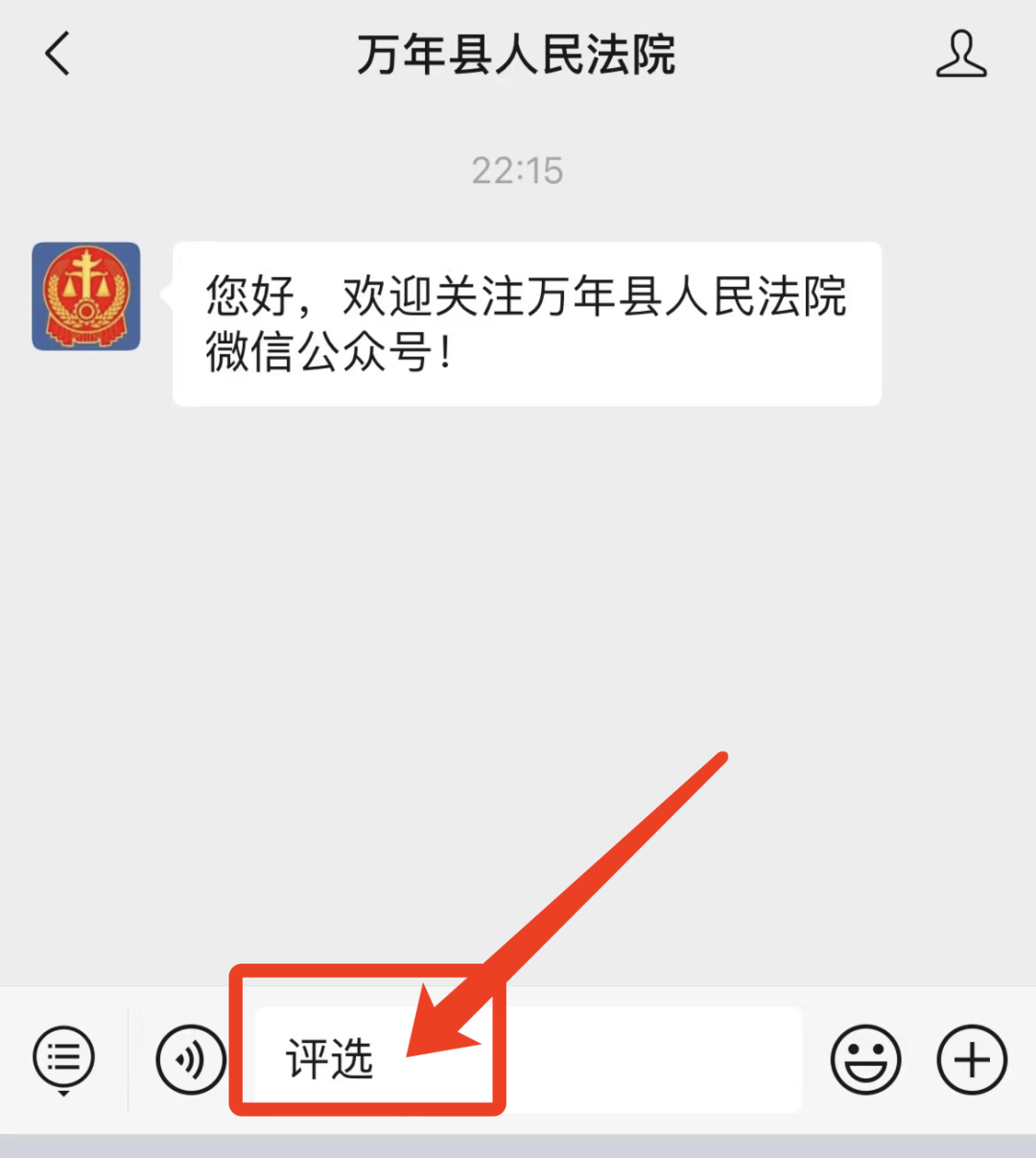1036x1158 pixels.
Task: Tap the 万年县人民法院 avatar
Action: pyautogui.click(x=86, y=296)
